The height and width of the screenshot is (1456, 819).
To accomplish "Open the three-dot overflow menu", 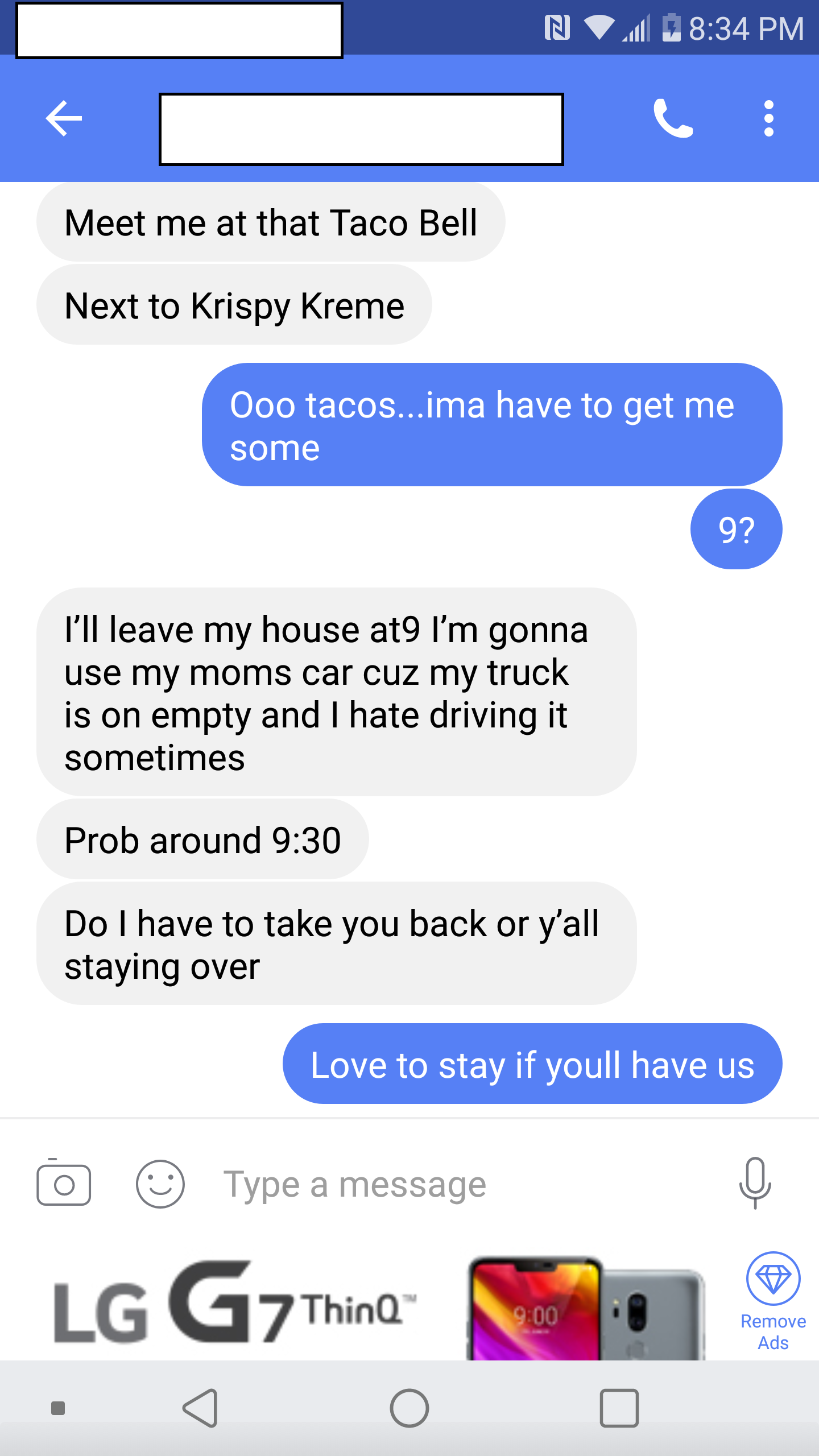I will coord(768,118).
